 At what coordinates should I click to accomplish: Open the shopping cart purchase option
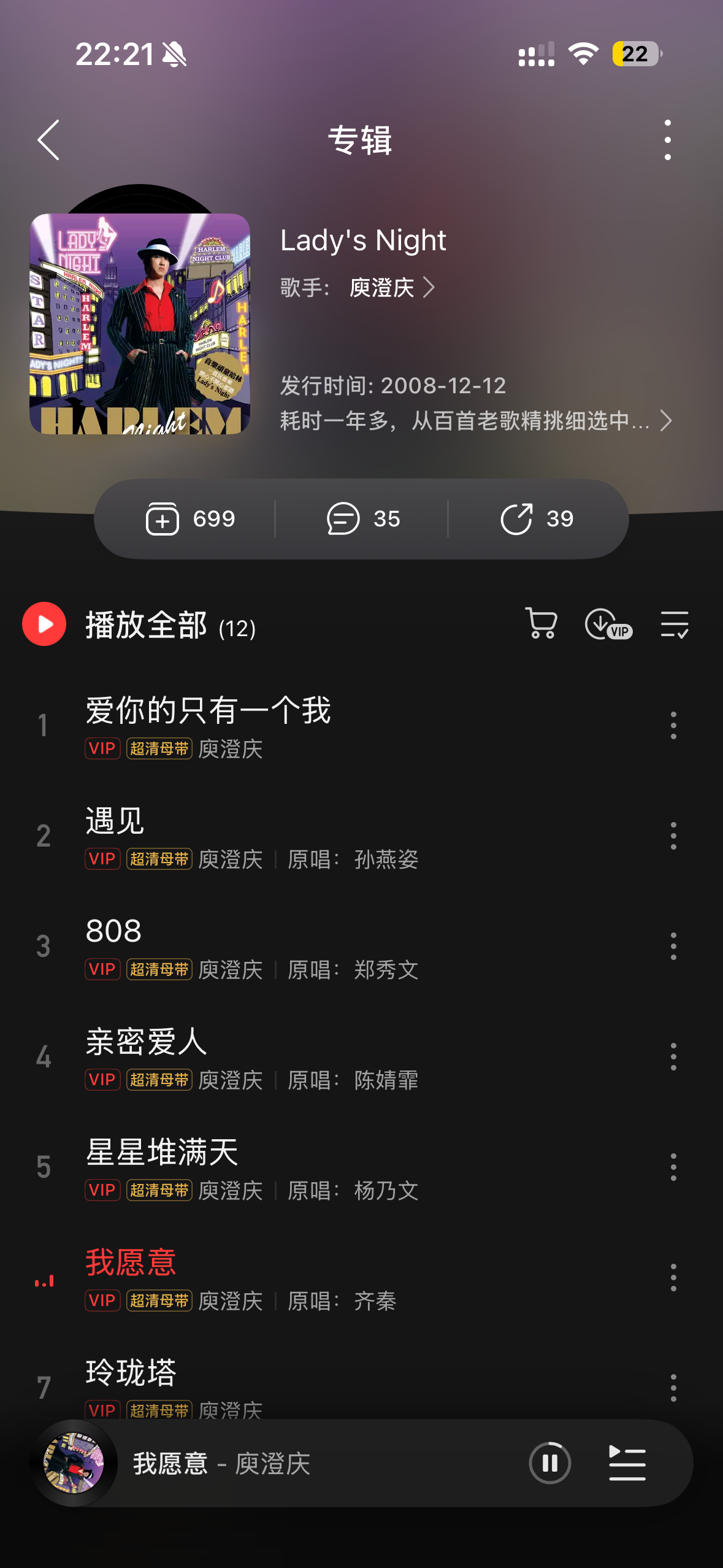click(x=541, y=625)
